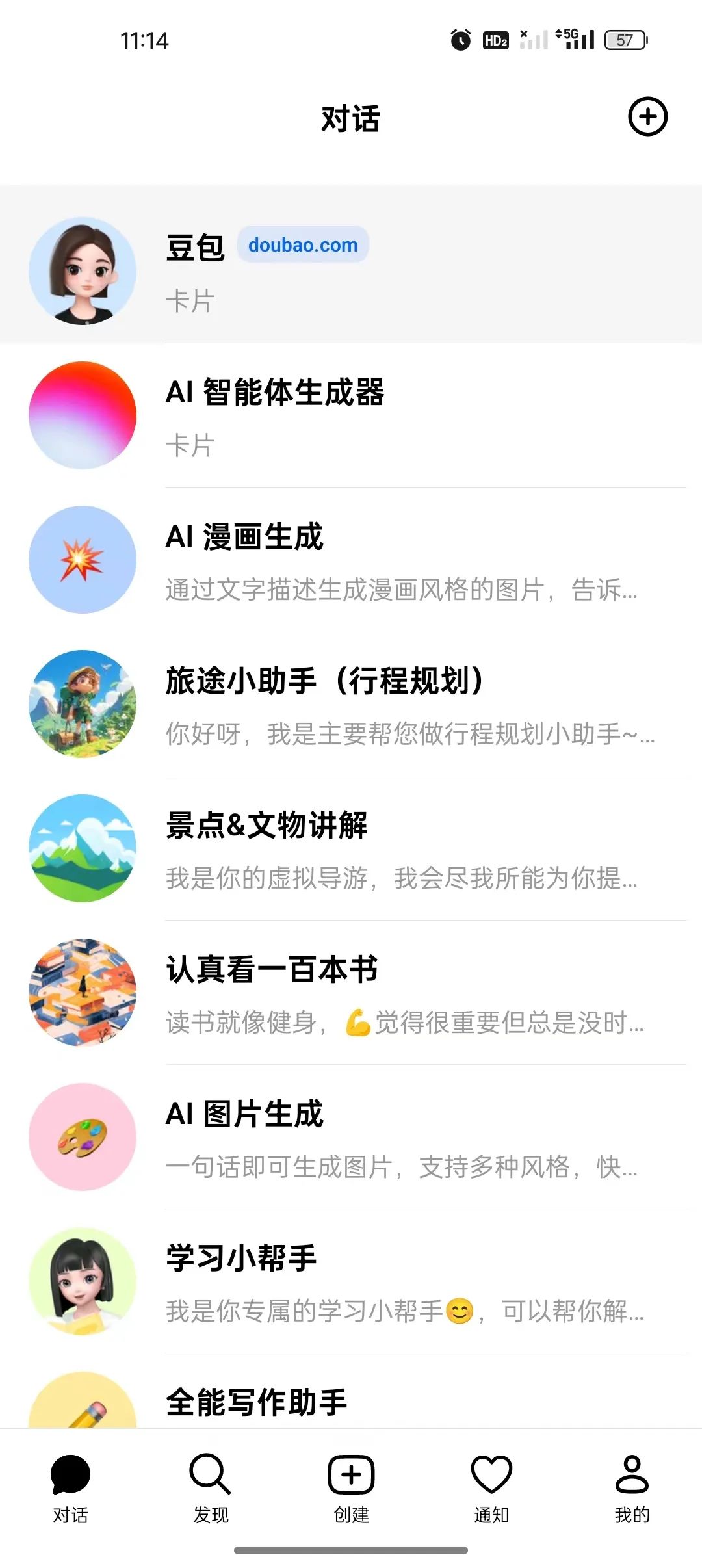Open the 认真看一百本书 chat
Screen dimensions: 702x1568
[351, 993]
